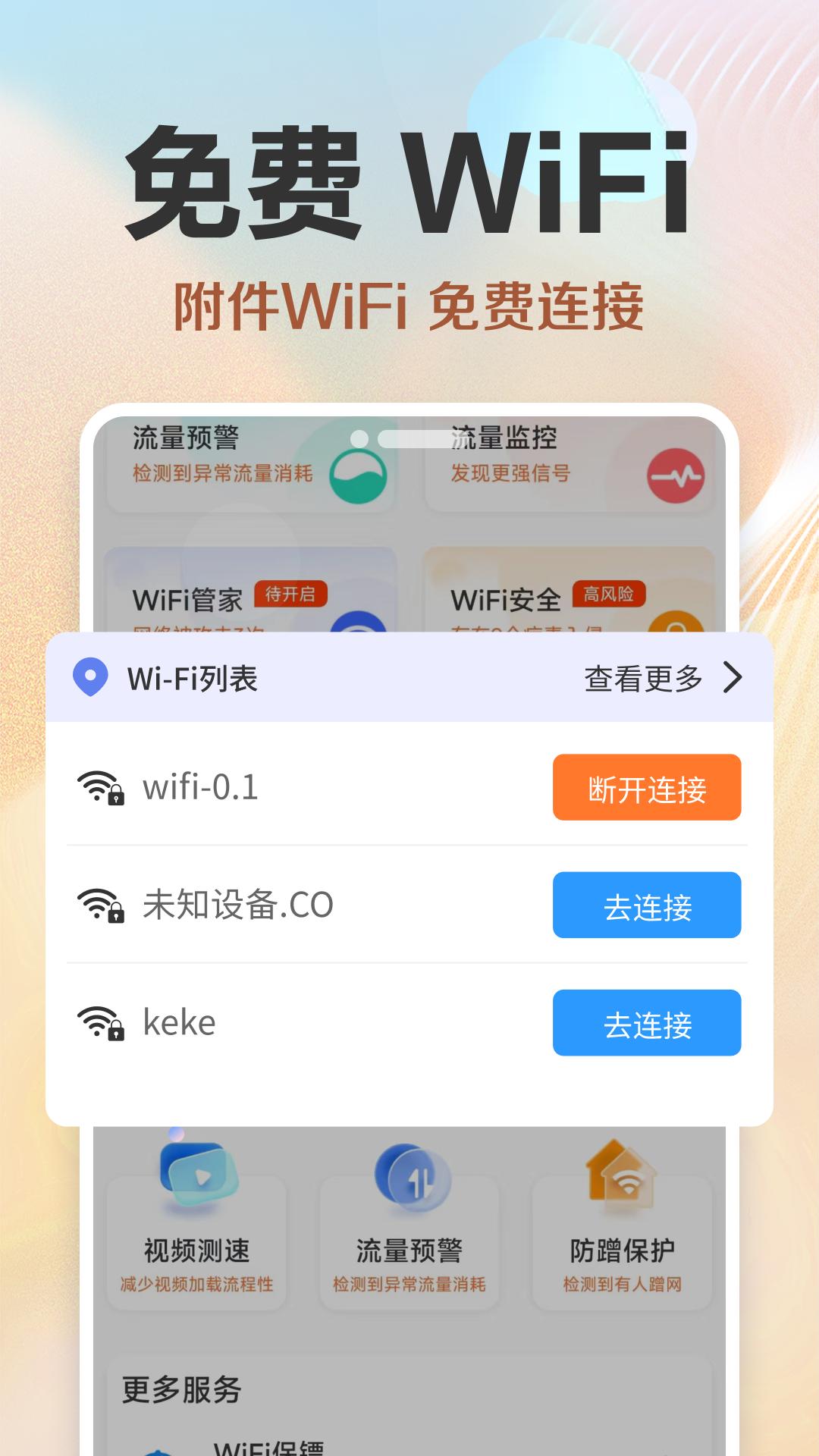This screenshot has width=819, height=1456.
Task: Connect to keke using 去连接 button
Action: click(646, 1023)
